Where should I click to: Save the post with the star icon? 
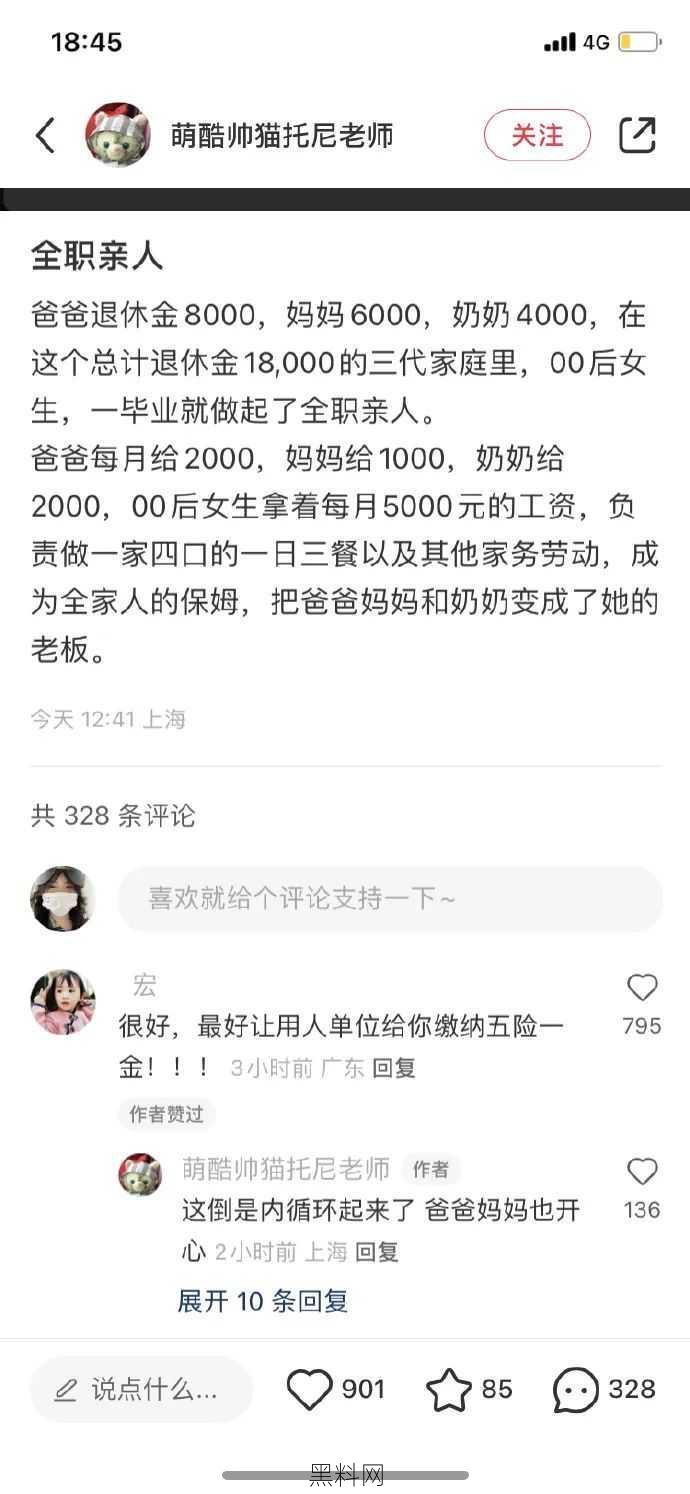click(448, 1389)
